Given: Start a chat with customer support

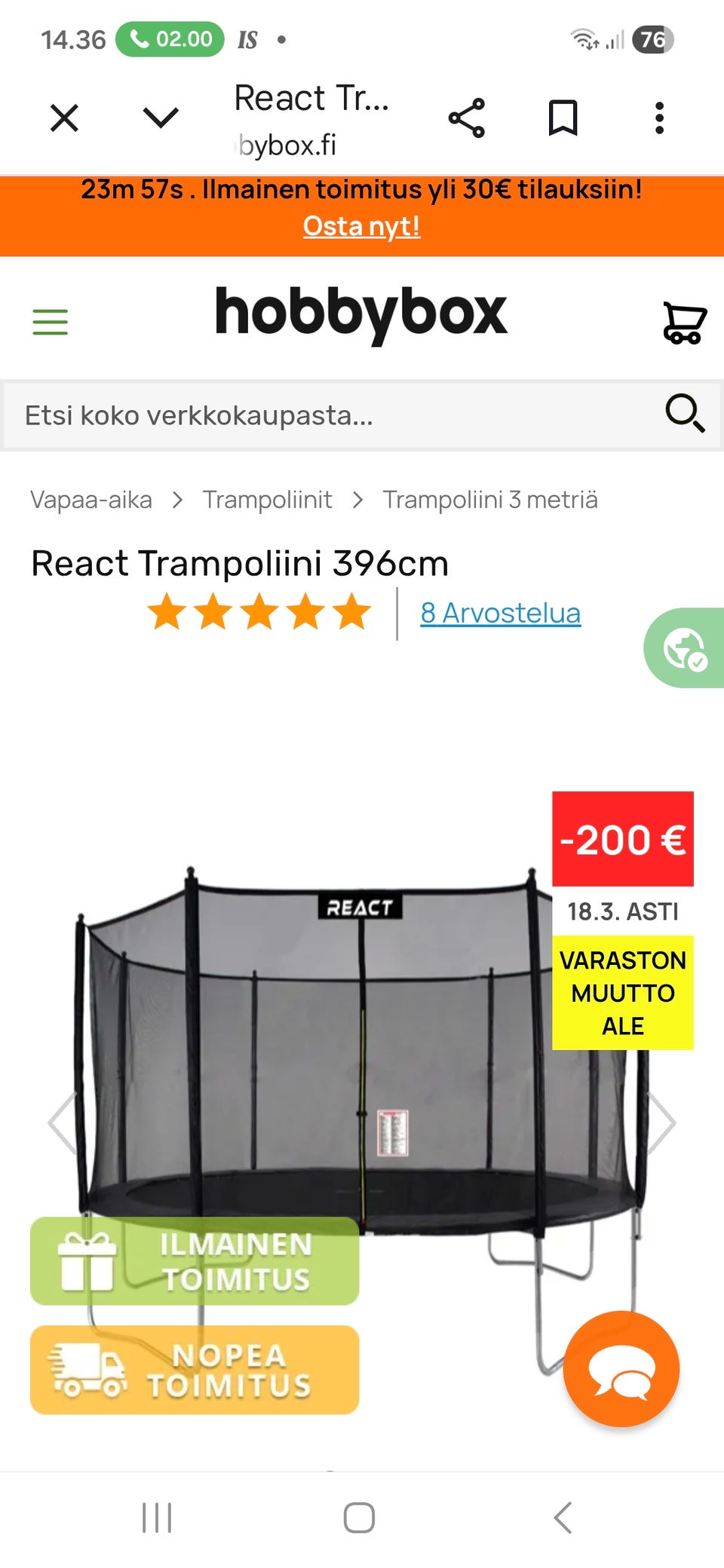Looking at the screenshot, I should tap(621, 1369).
